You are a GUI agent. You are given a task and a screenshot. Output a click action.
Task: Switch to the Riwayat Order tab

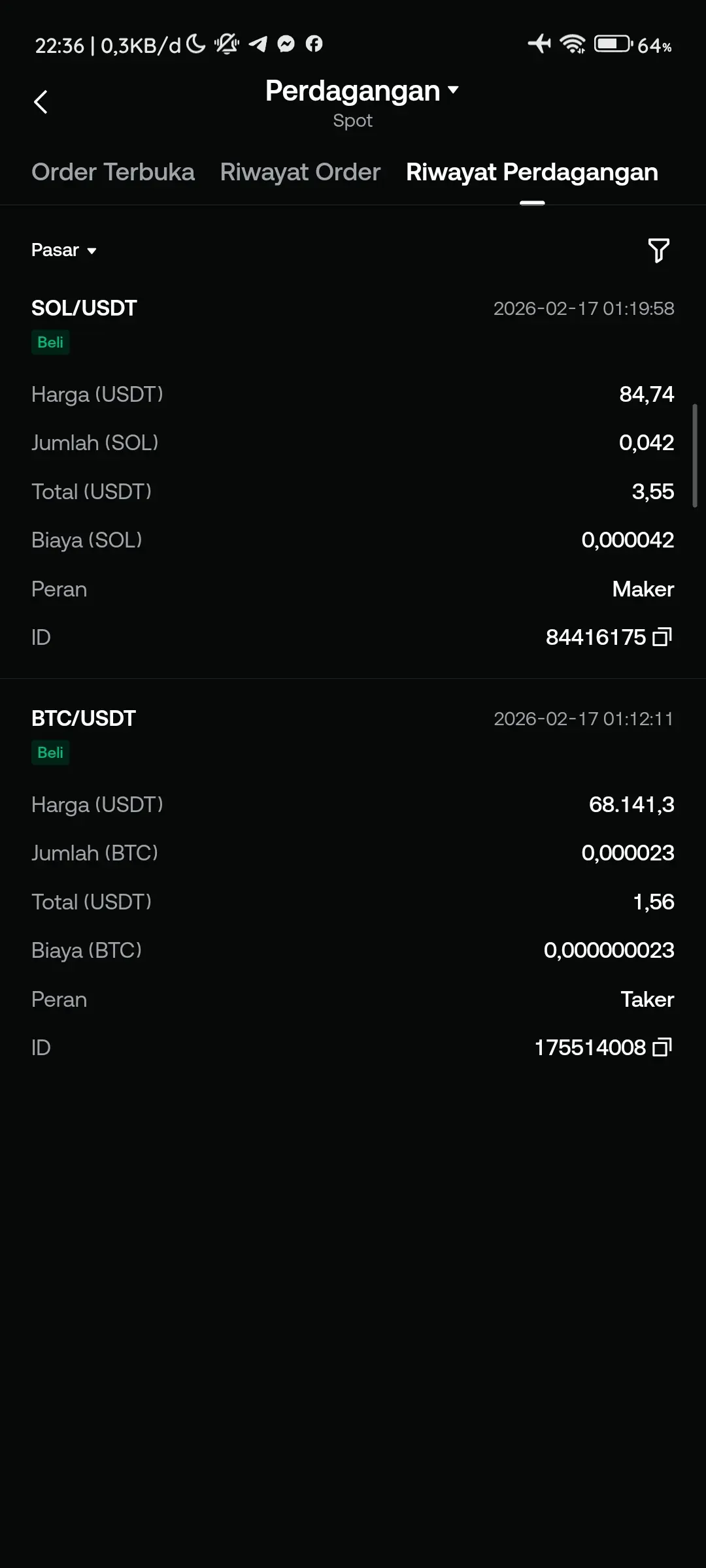[300, 172]
